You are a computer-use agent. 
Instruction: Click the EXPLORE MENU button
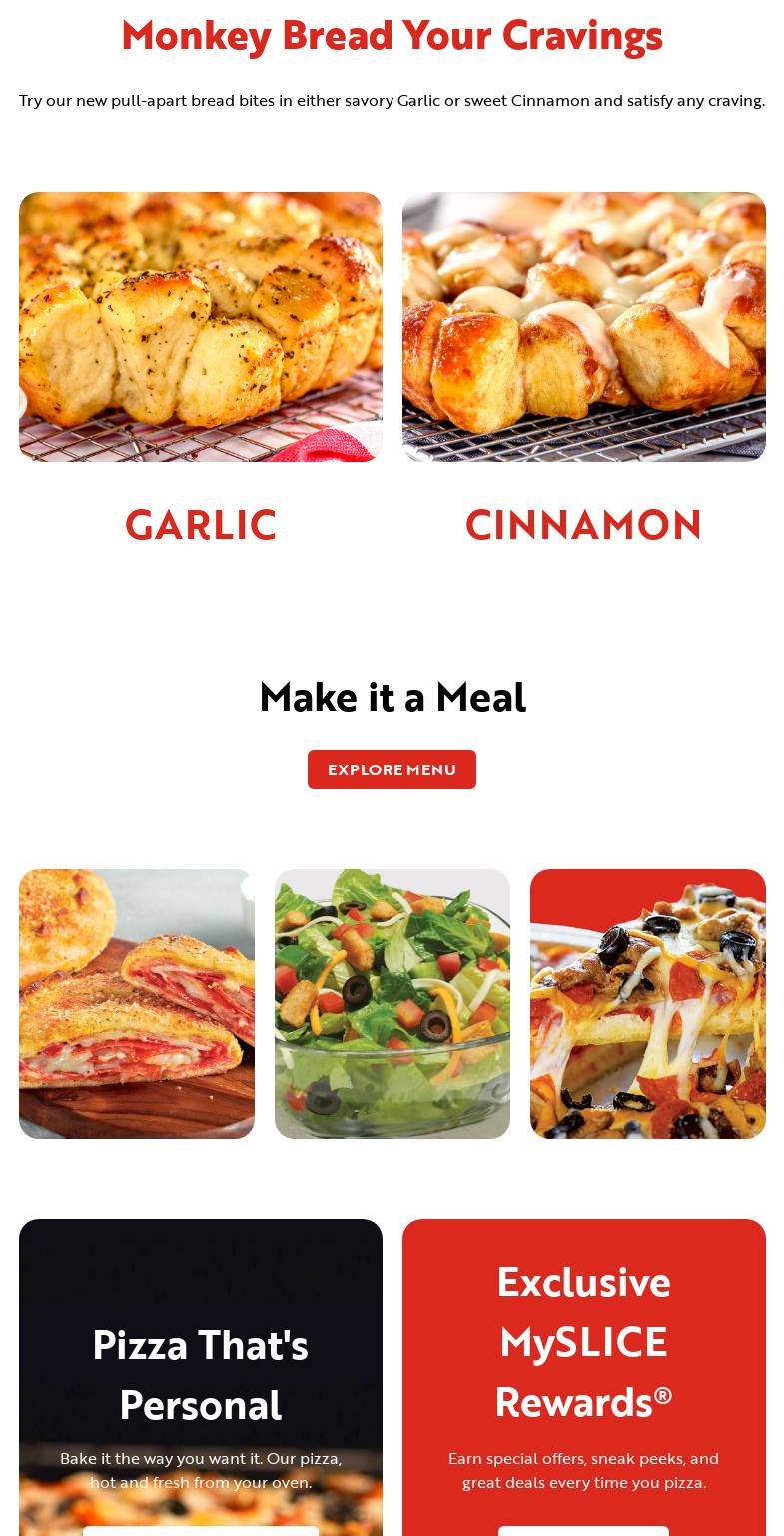[392, 768]
